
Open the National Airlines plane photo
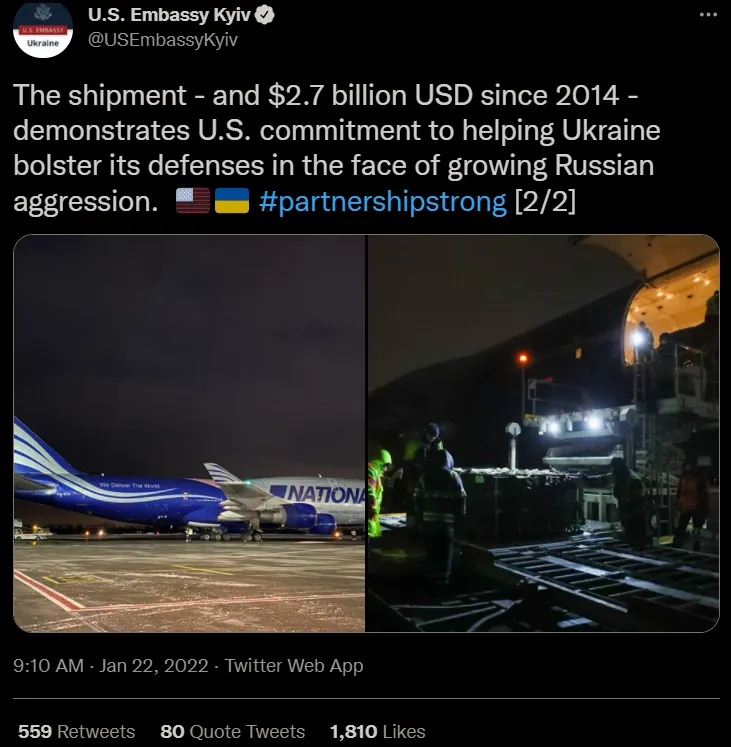[x=190, y=433]
